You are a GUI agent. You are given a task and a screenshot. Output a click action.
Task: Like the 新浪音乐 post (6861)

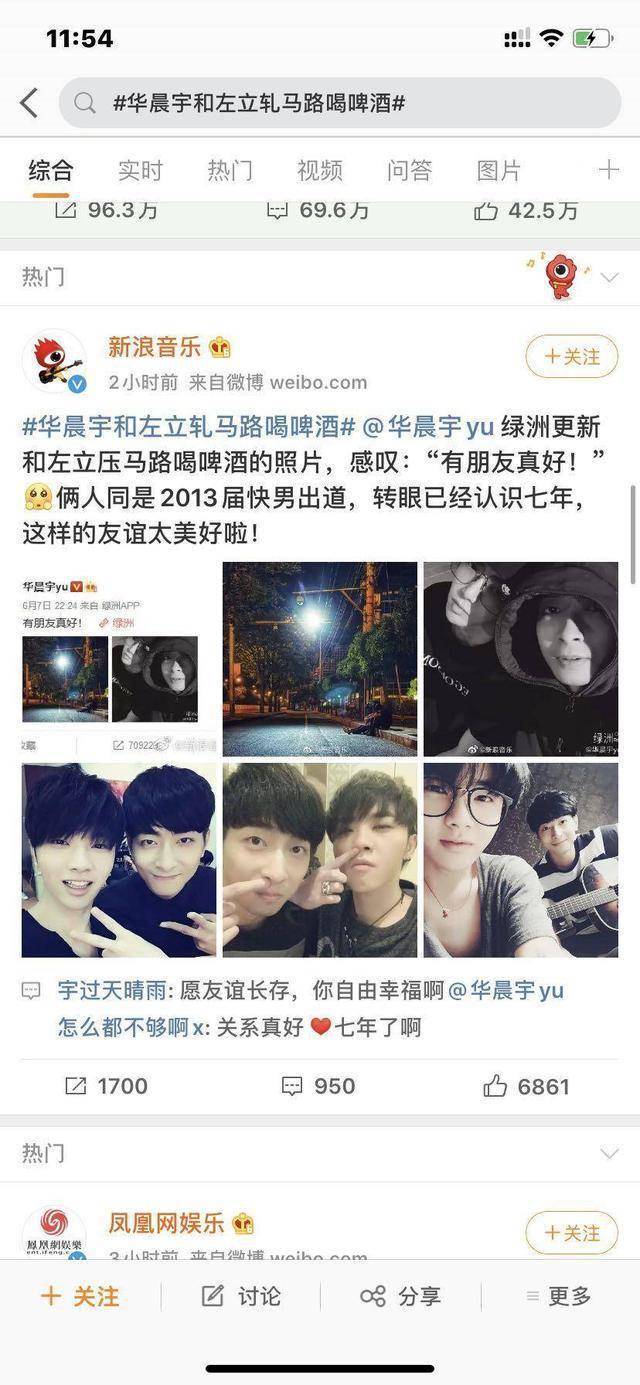[x=526, y=1086]
